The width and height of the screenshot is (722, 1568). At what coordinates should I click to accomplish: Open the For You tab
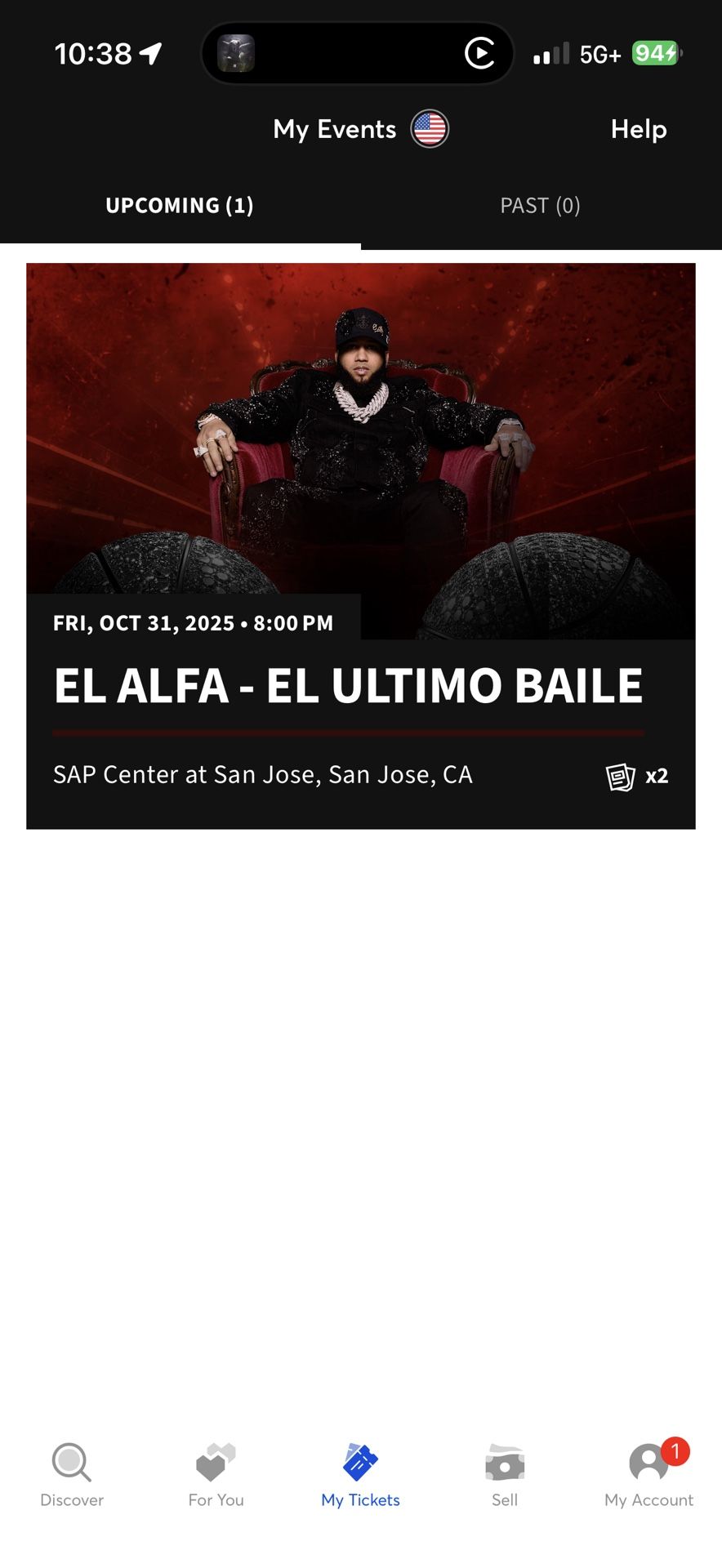(x=216, y=1475)
